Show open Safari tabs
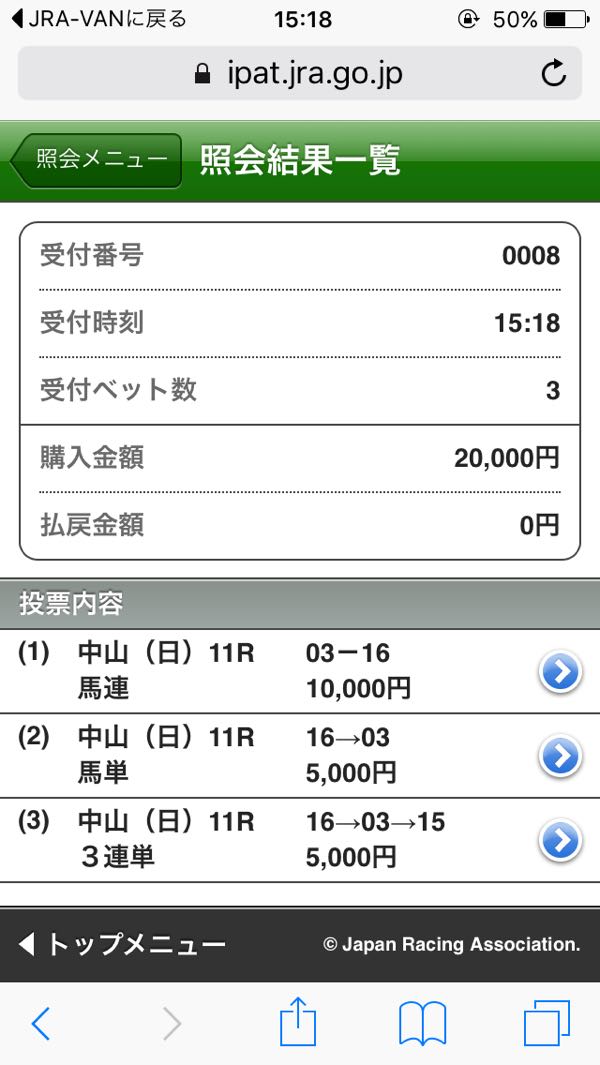 (546, 1023)
